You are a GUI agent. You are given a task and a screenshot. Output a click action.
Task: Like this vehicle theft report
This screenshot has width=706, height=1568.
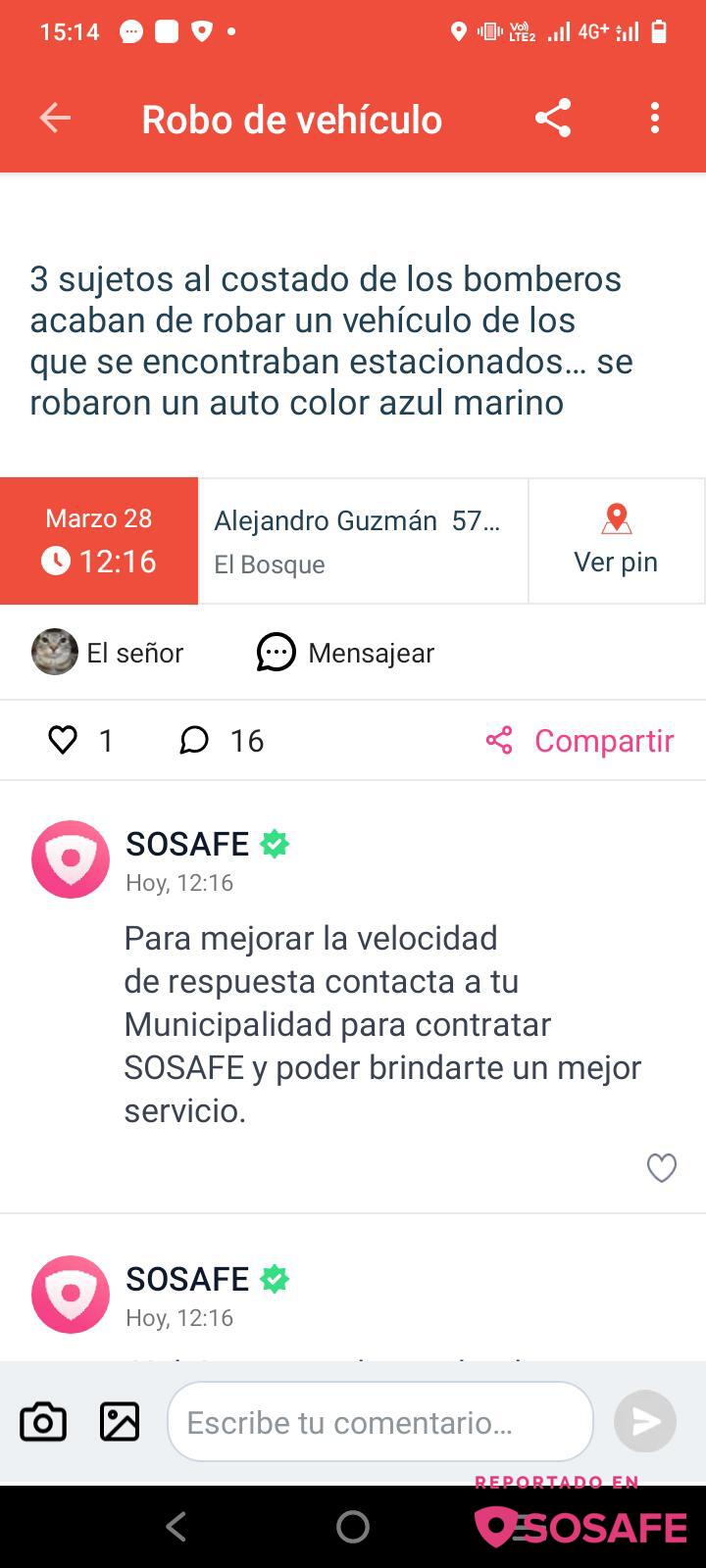(x=64, y=741)
